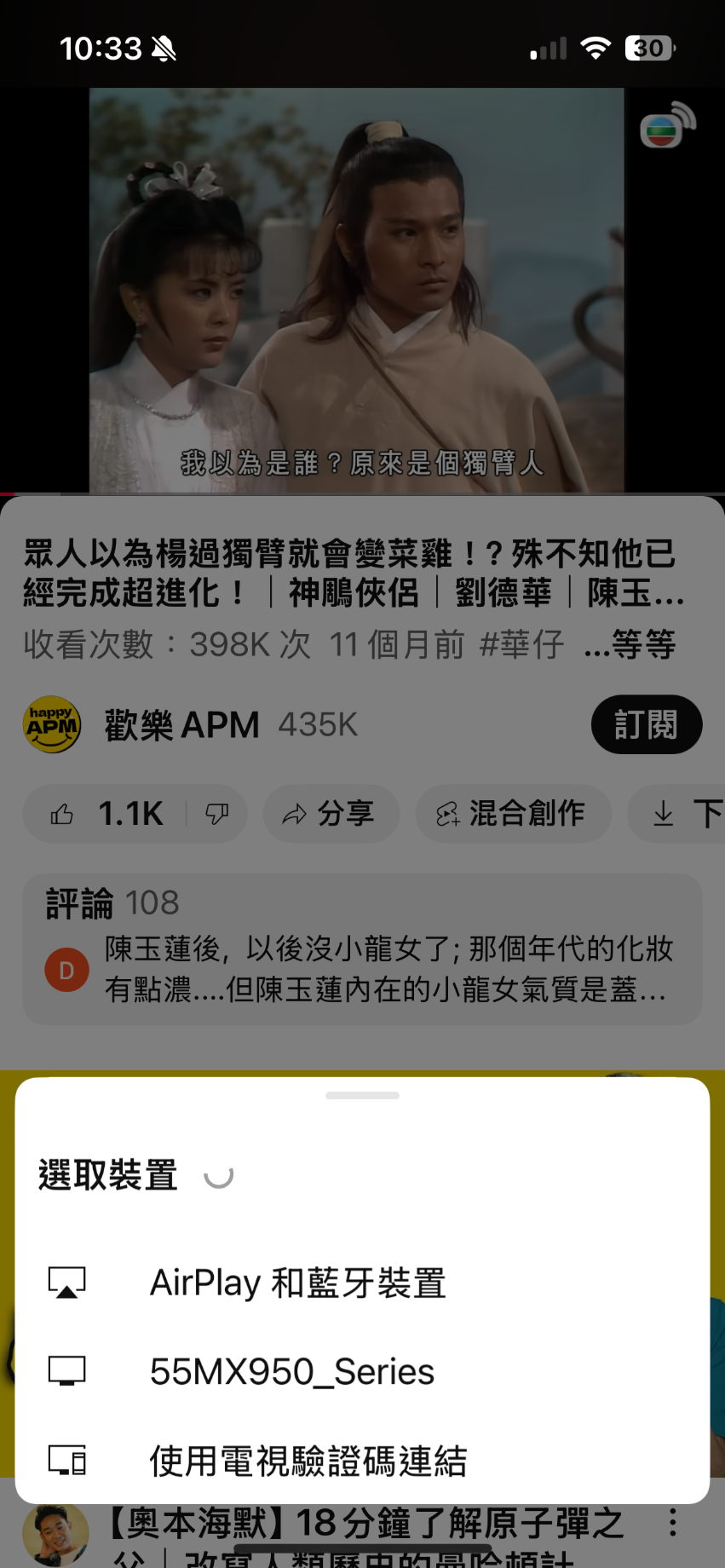Open the 歡樂 APM channel page
This screenshot has width=725, height=1568.
pyautogui.click(x=181, y=725)
